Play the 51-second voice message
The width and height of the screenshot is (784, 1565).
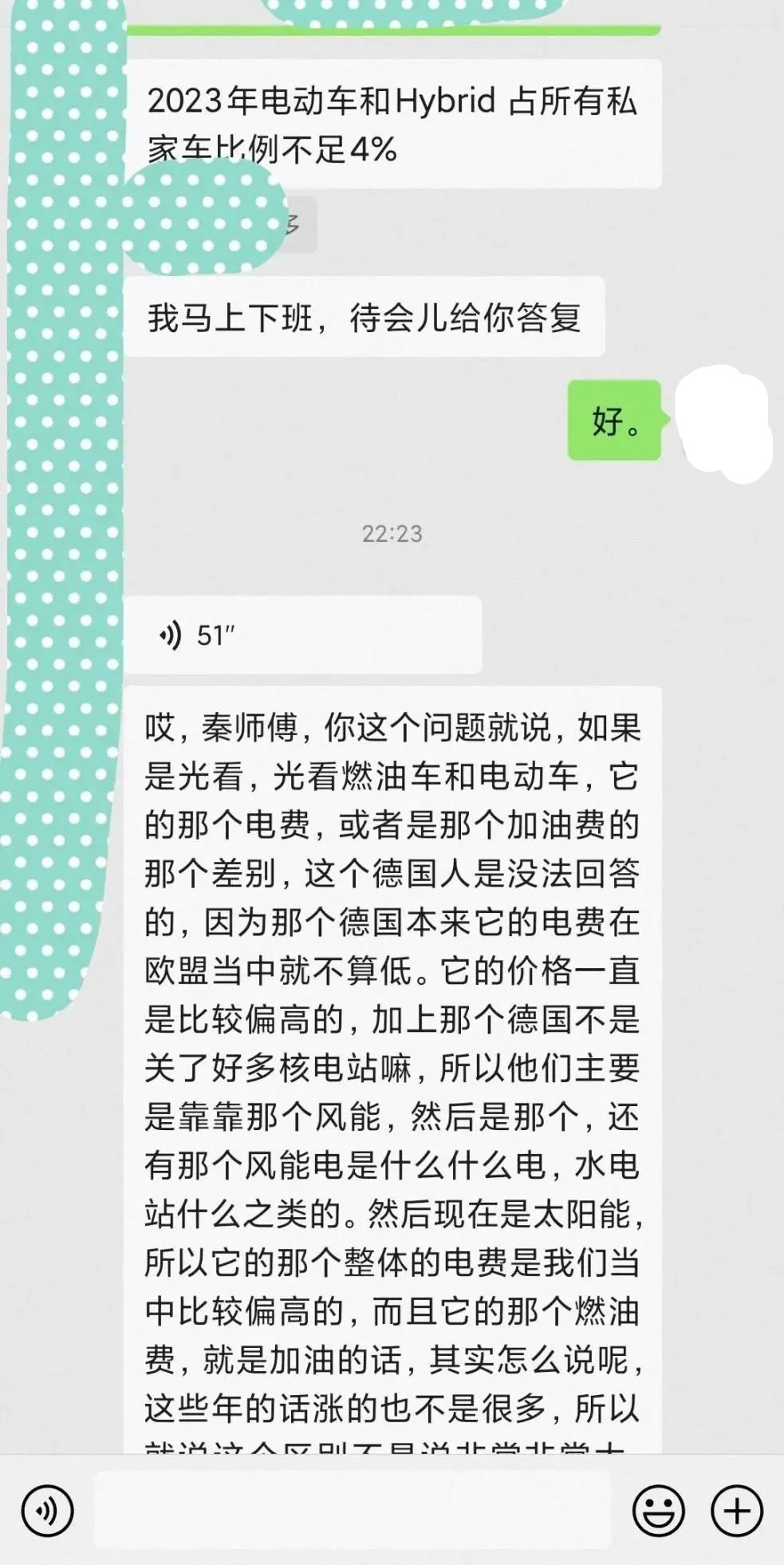pos(301,635)
